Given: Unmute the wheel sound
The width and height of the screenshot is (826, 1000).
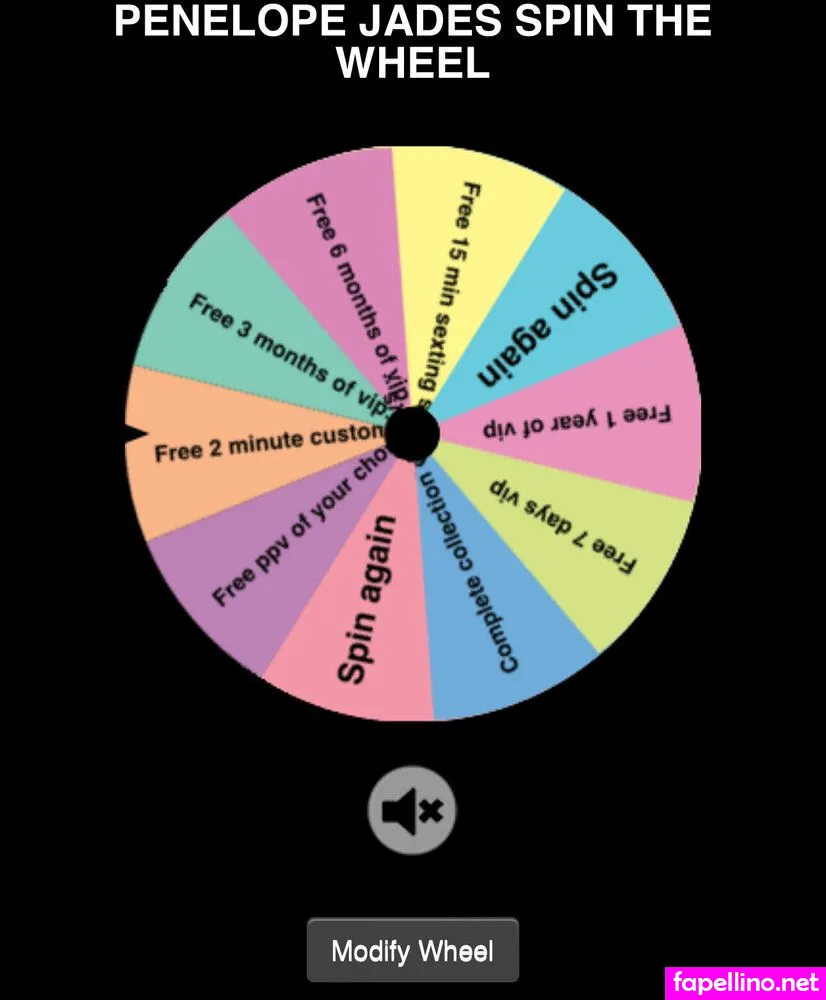Looking at the screenshot, I should pos(412,810).
